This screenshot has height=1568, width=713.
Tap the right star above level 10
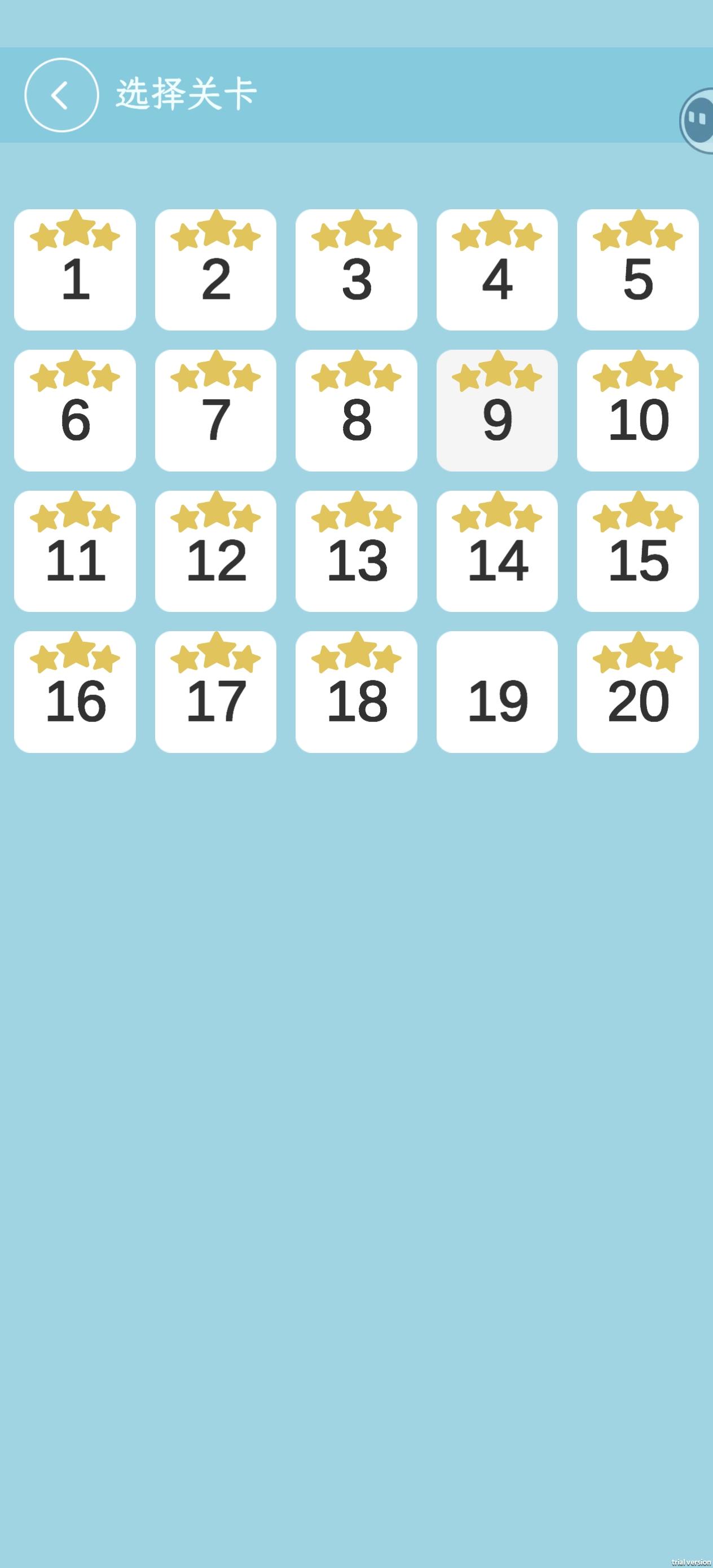(668, 378)
